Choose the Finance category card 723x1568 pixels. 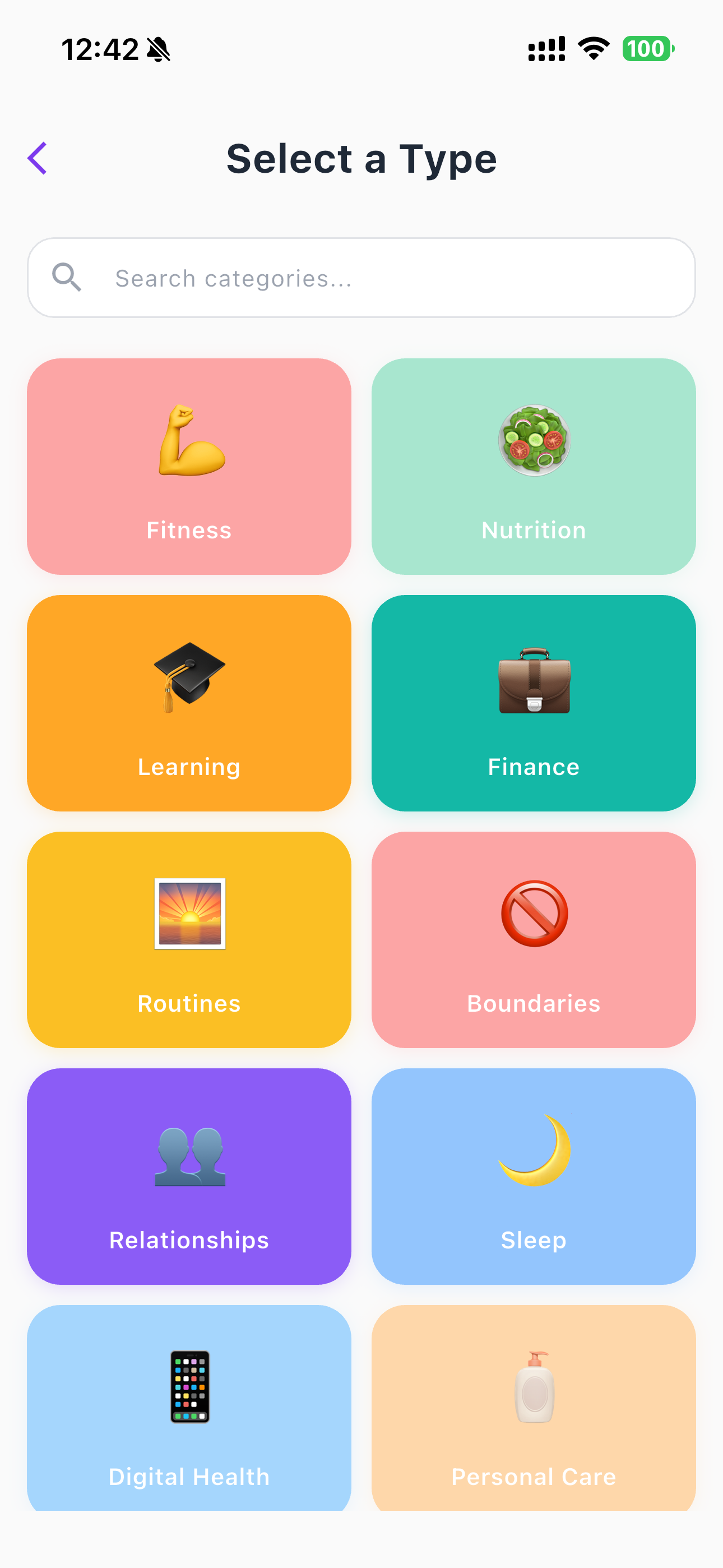[533, 704]
